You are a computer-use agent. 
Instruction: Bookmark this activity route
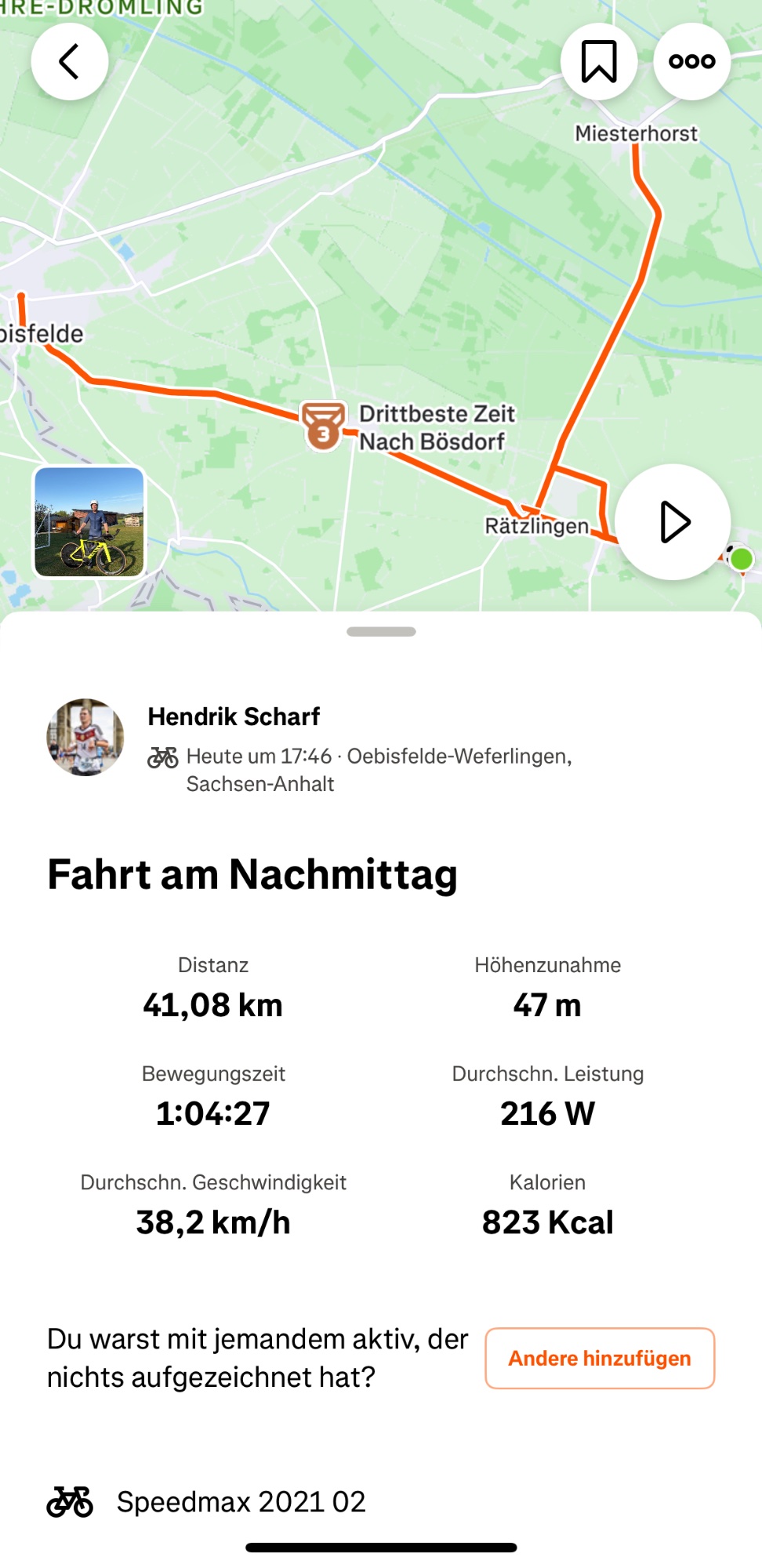tap(599, 62)
